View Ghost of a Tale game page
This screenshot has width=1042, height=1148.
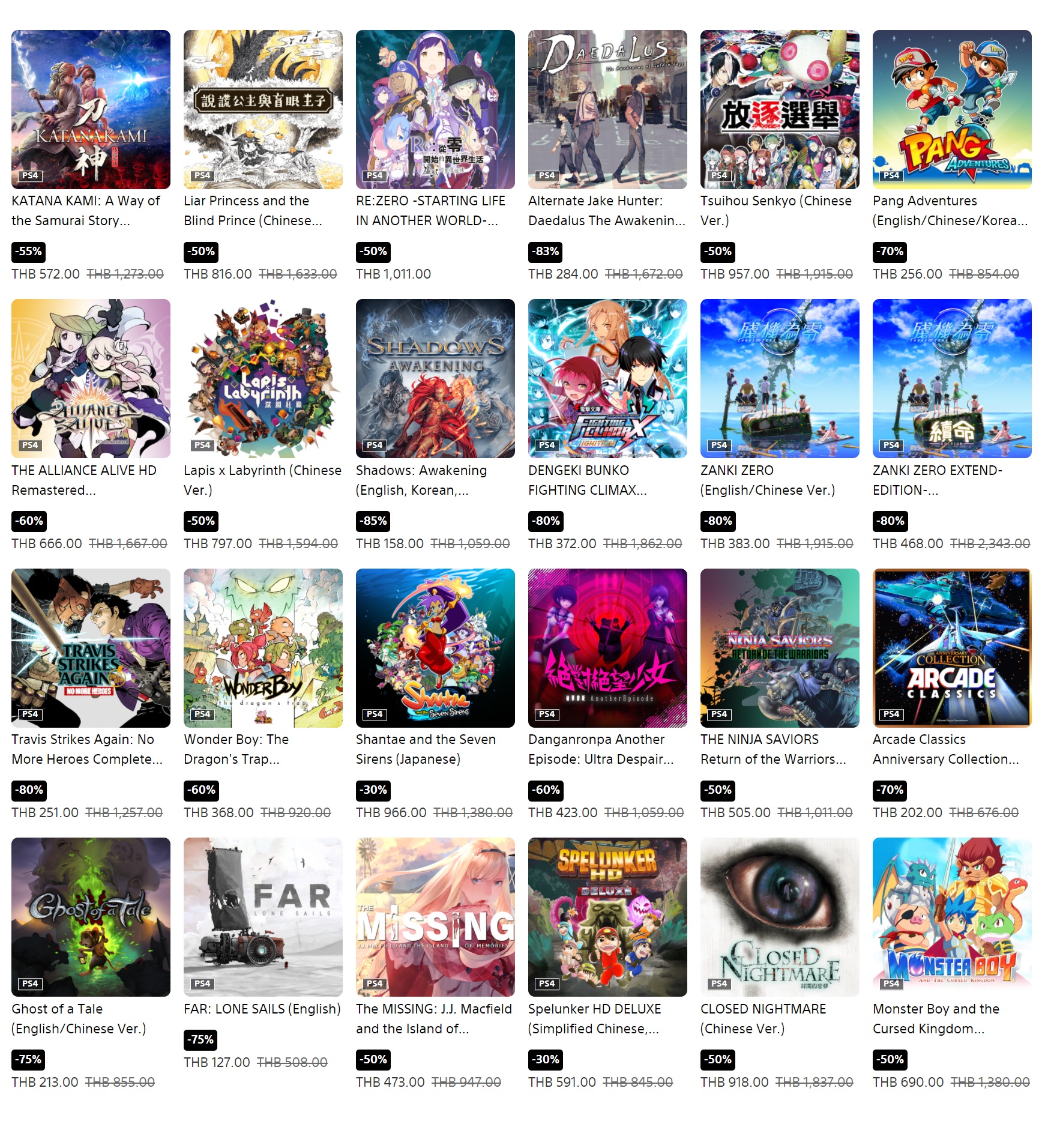91,917
